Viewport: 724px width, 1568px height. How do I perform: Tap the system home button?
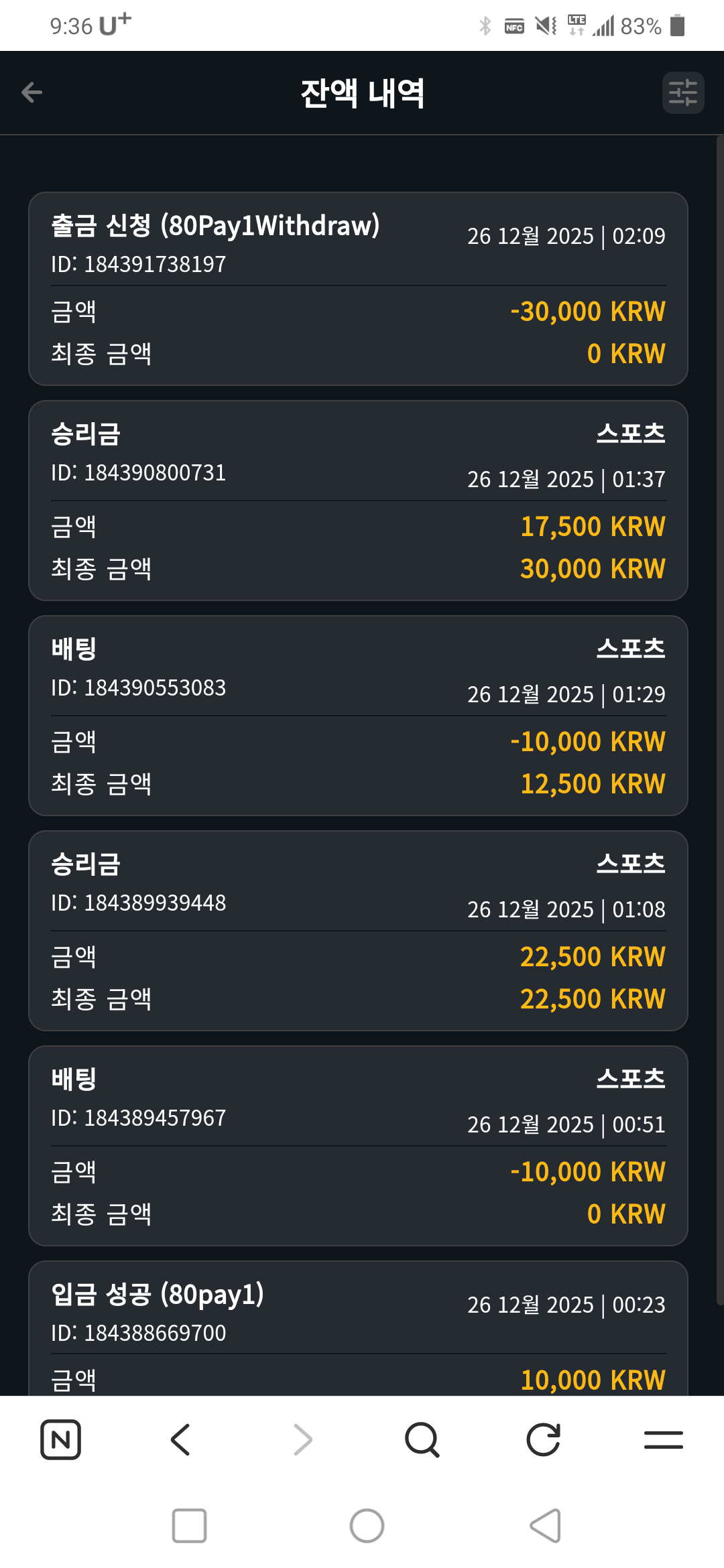pyautogui.click(x=367, y=1526)
